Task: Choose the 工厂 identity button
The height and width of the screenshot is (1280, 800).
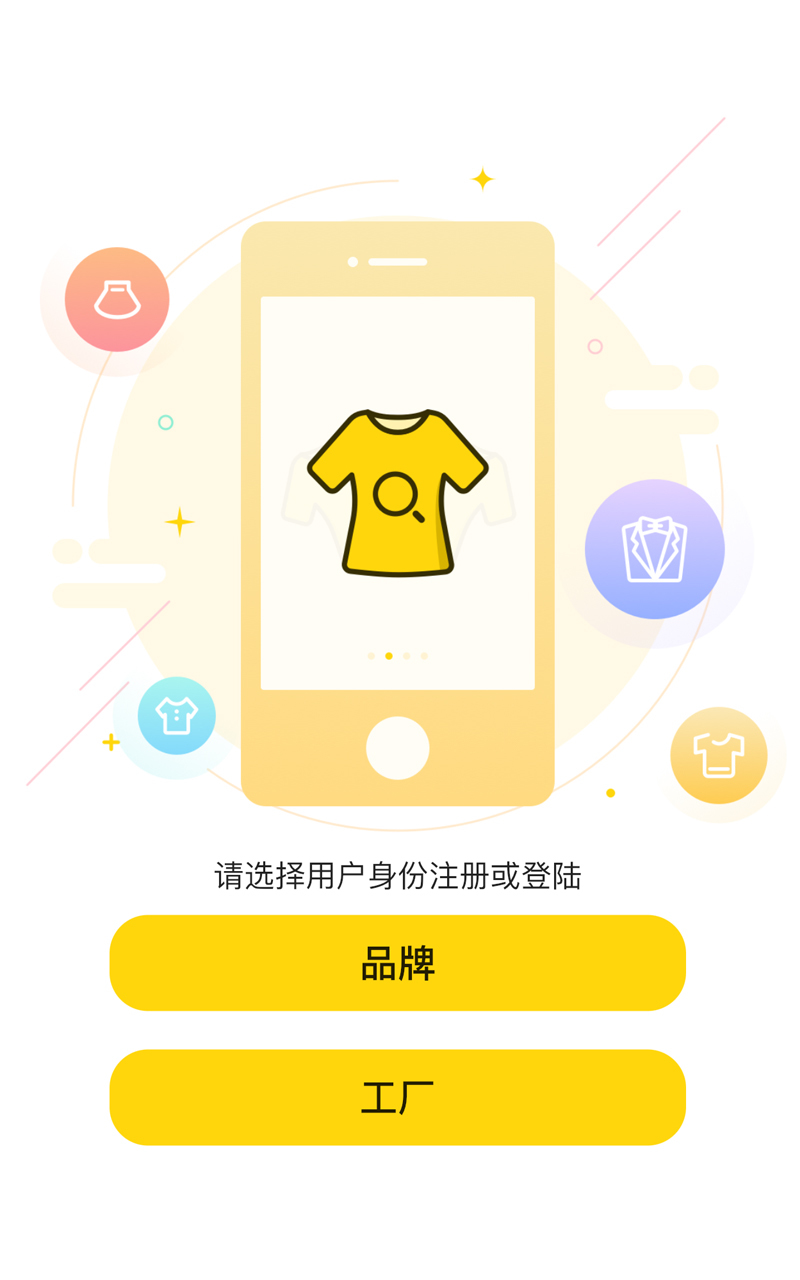Action: pyautogui.click(x=397, y=1097)
